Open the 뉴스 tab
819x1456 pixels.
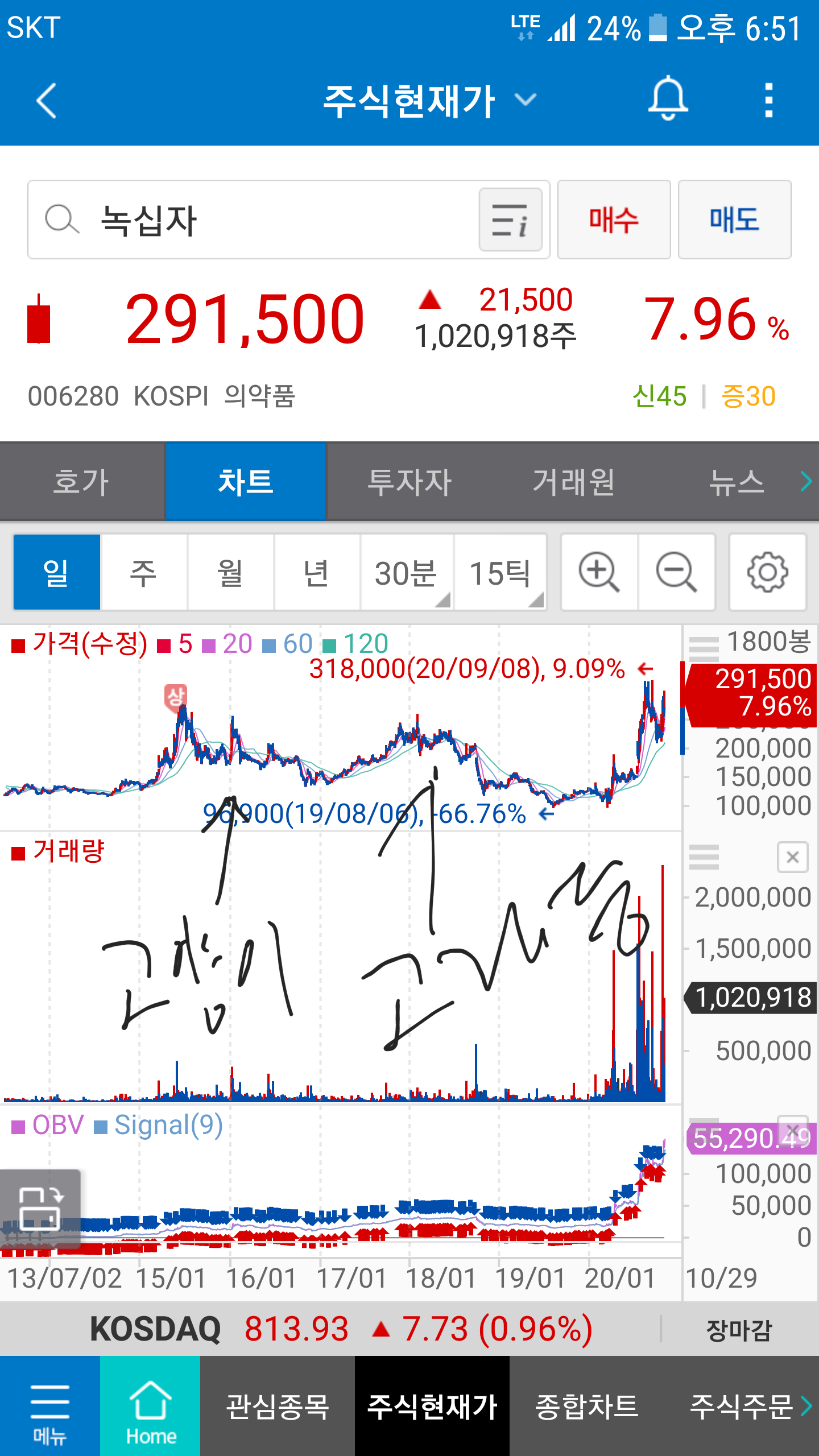[x=736, y=481]
